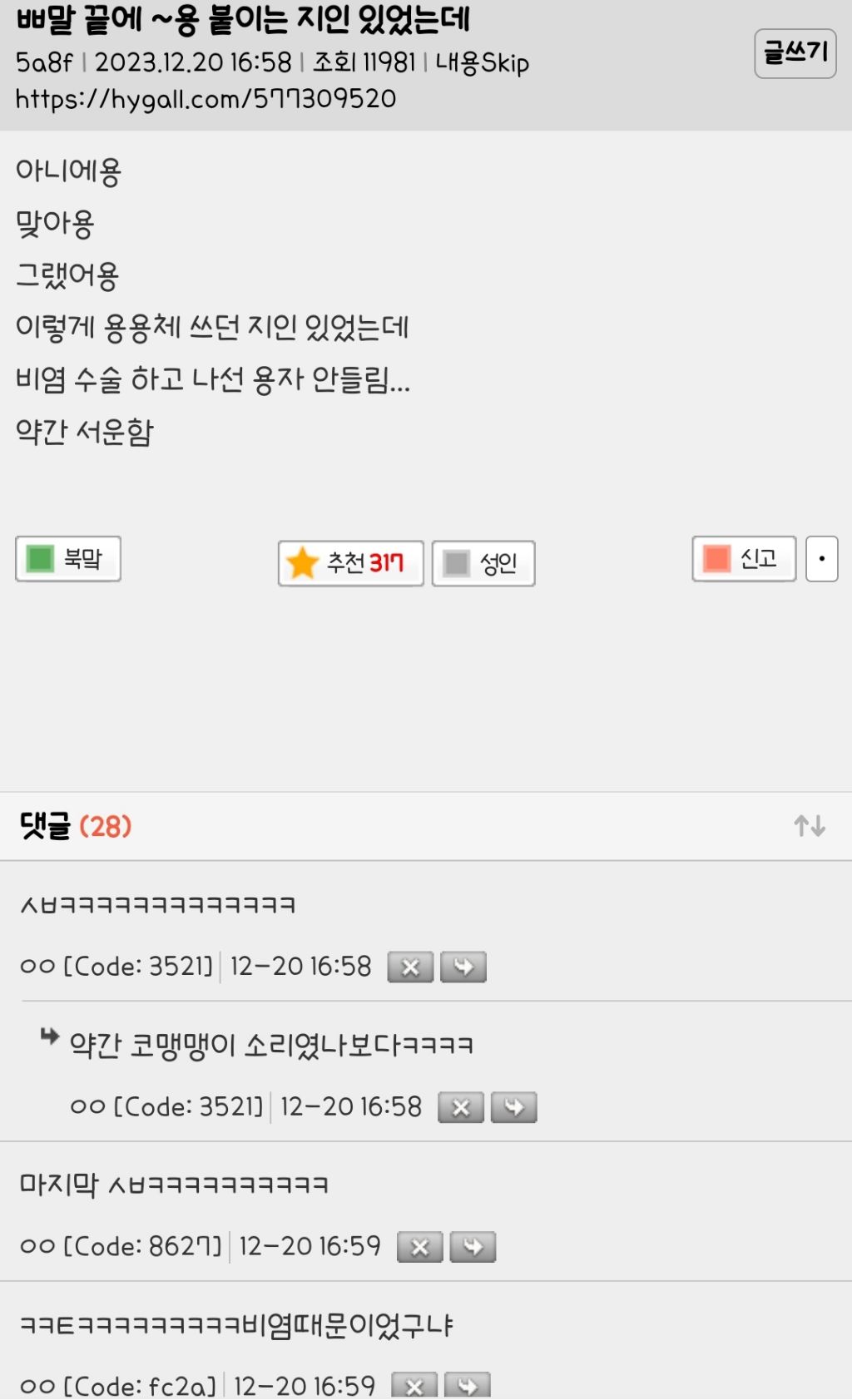Image resolution: width=852 pixels, height=1400 pixels.
Task: Click the 댓글 (28) comment header
Action: [x=73, y=827]
